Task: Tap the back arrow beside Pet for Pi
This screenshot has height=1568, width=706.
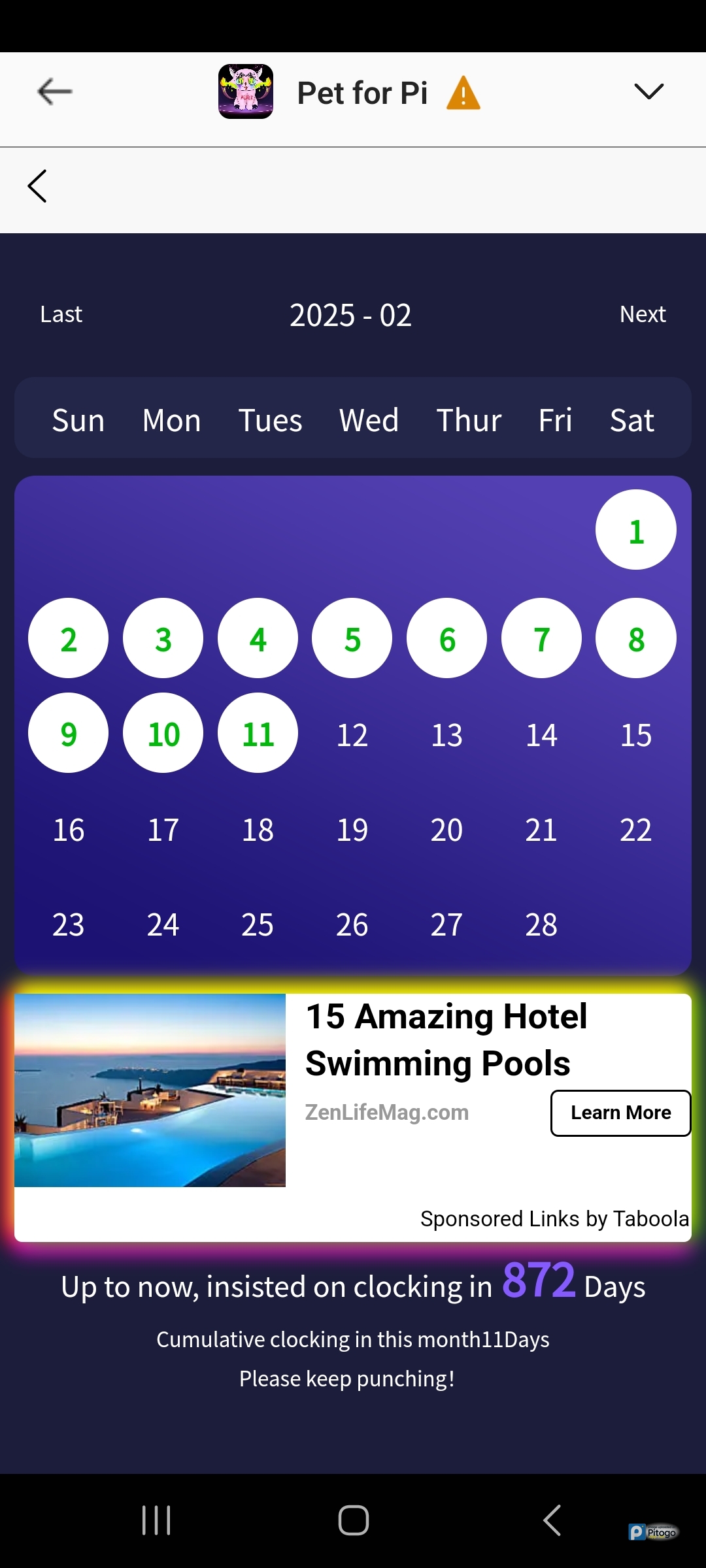Action: pyautogui.click(x=54, y=91)
